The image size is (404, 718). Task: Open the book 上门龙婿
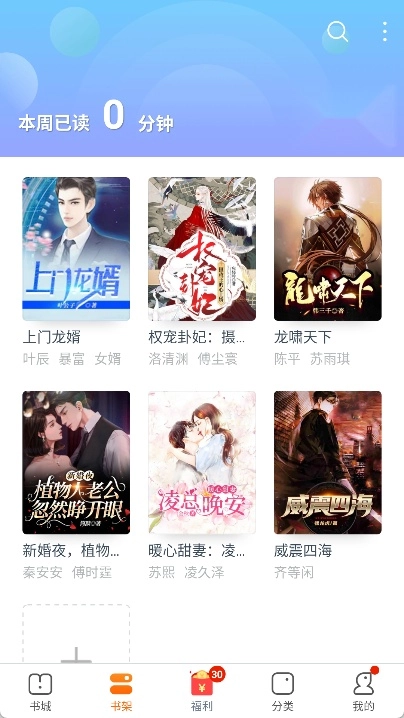(76, 249)
